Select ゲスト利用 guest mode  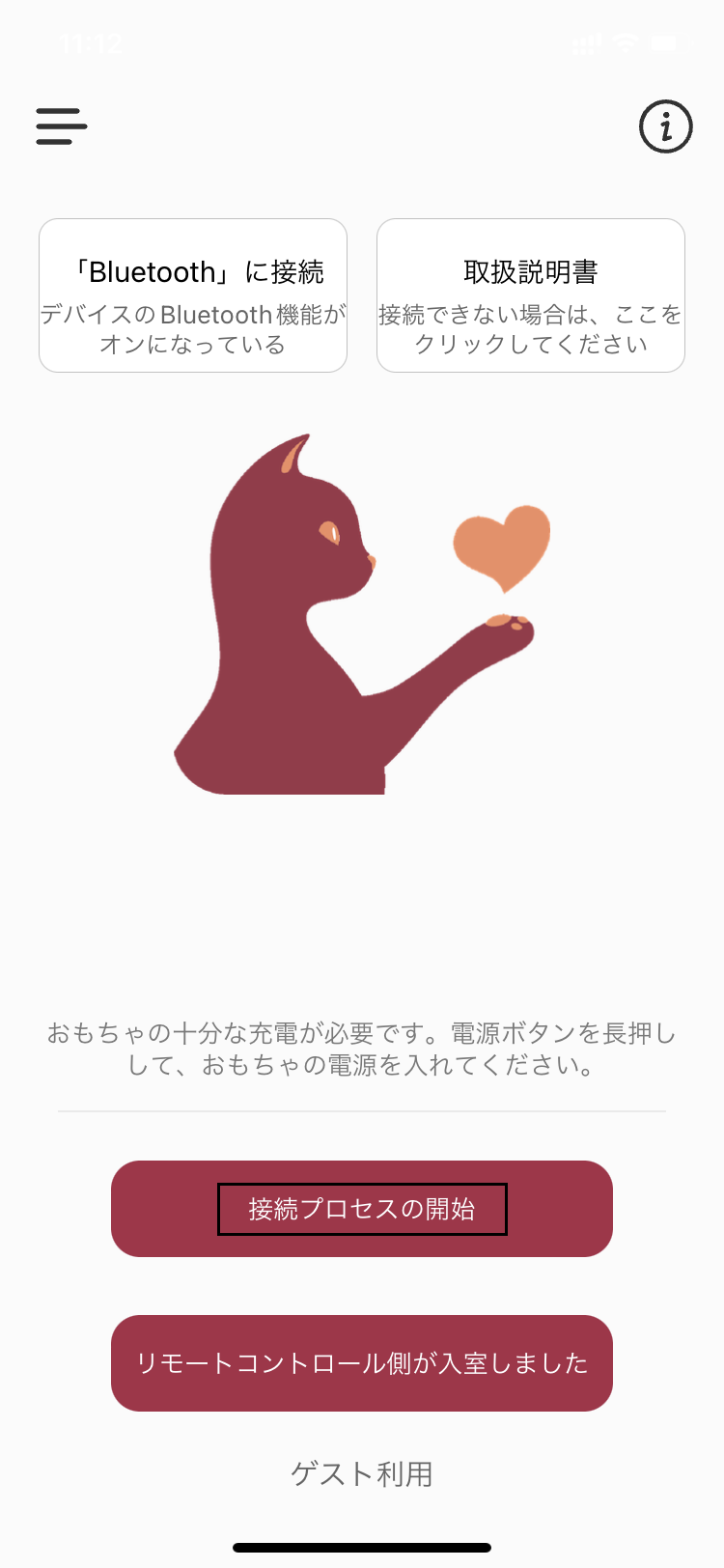pos(362,1474)
